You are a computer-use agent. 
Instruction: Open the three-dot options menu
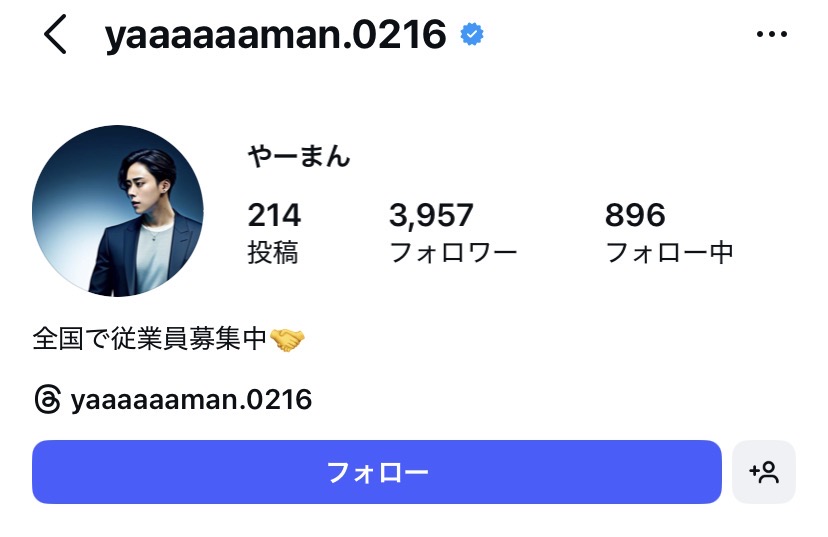click(772, 35)
